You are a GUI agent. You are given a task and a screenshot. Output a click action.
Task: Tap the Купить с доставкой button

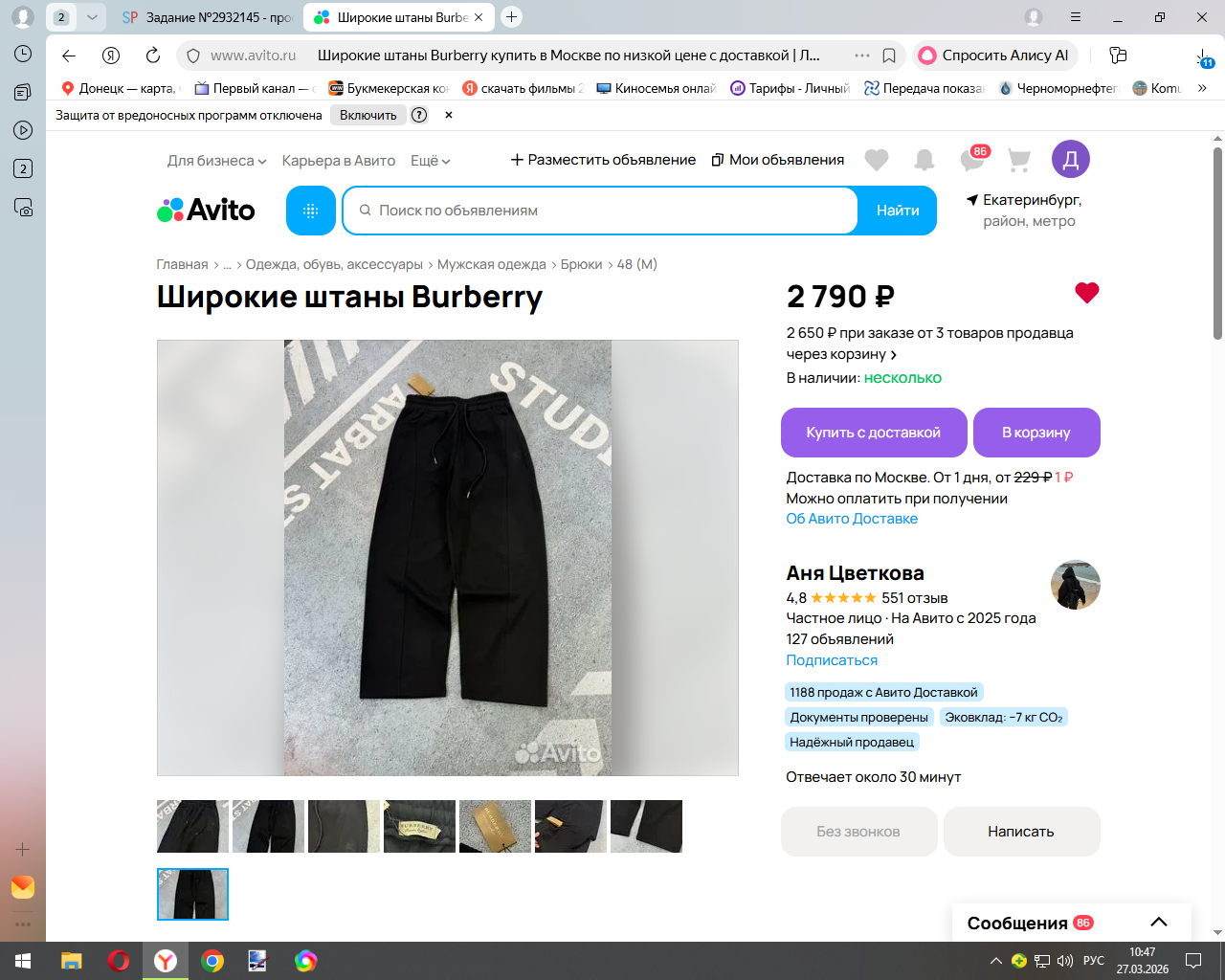coord(873,433)
